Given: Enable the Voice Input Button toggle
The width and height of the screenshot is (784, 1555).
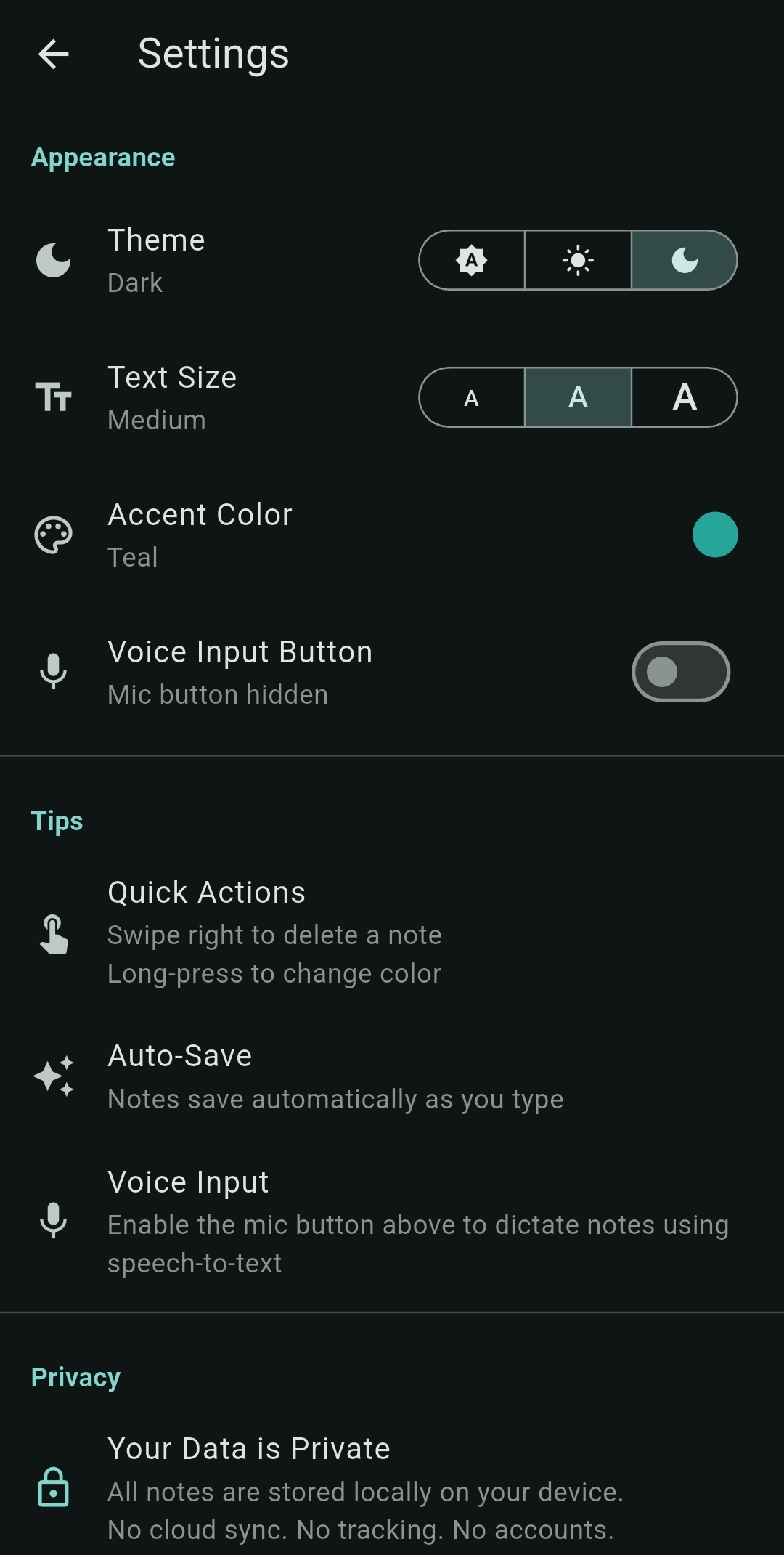Looking at the screenshot, I should pyautogui.click(x=680, y=671).
